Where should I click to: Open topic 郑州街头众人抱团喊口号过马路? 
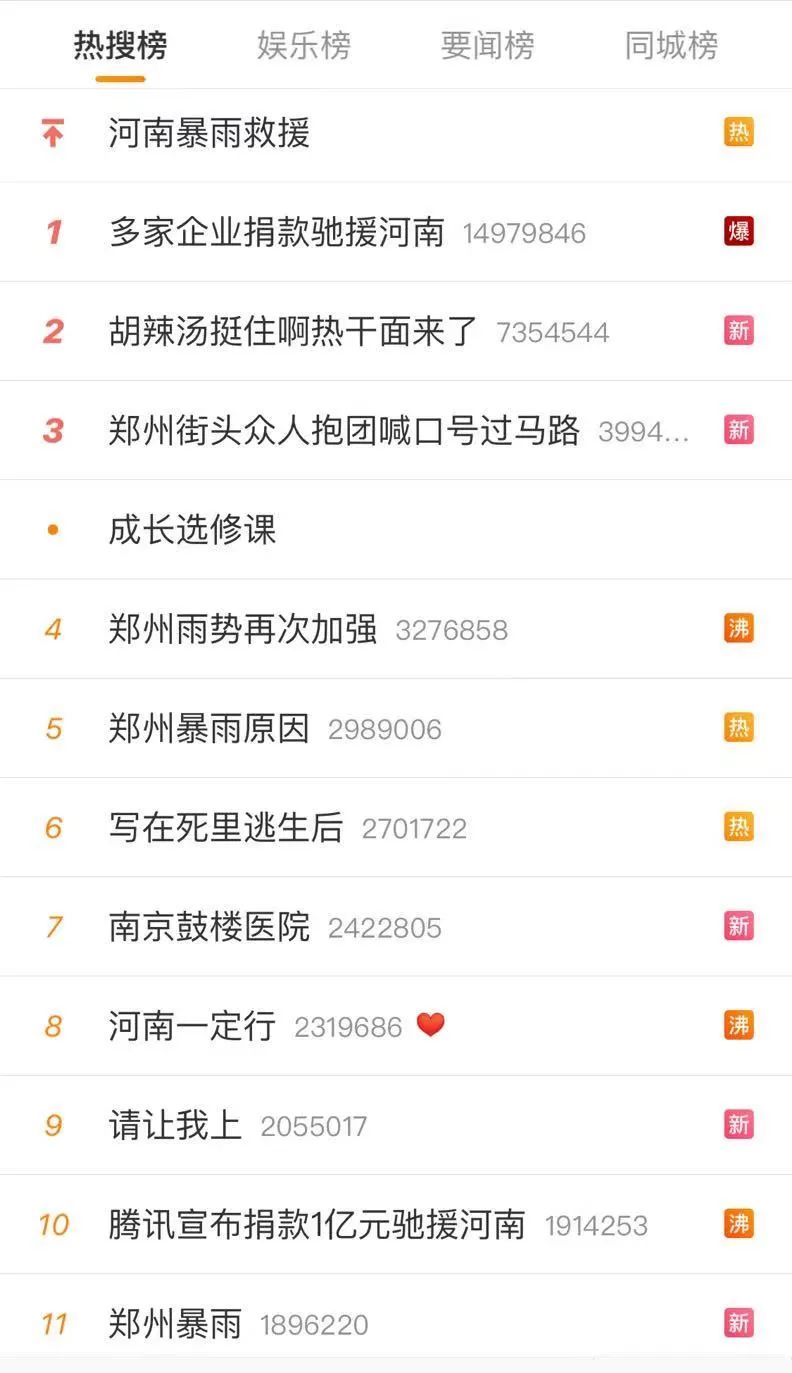(x=344, y=430)
